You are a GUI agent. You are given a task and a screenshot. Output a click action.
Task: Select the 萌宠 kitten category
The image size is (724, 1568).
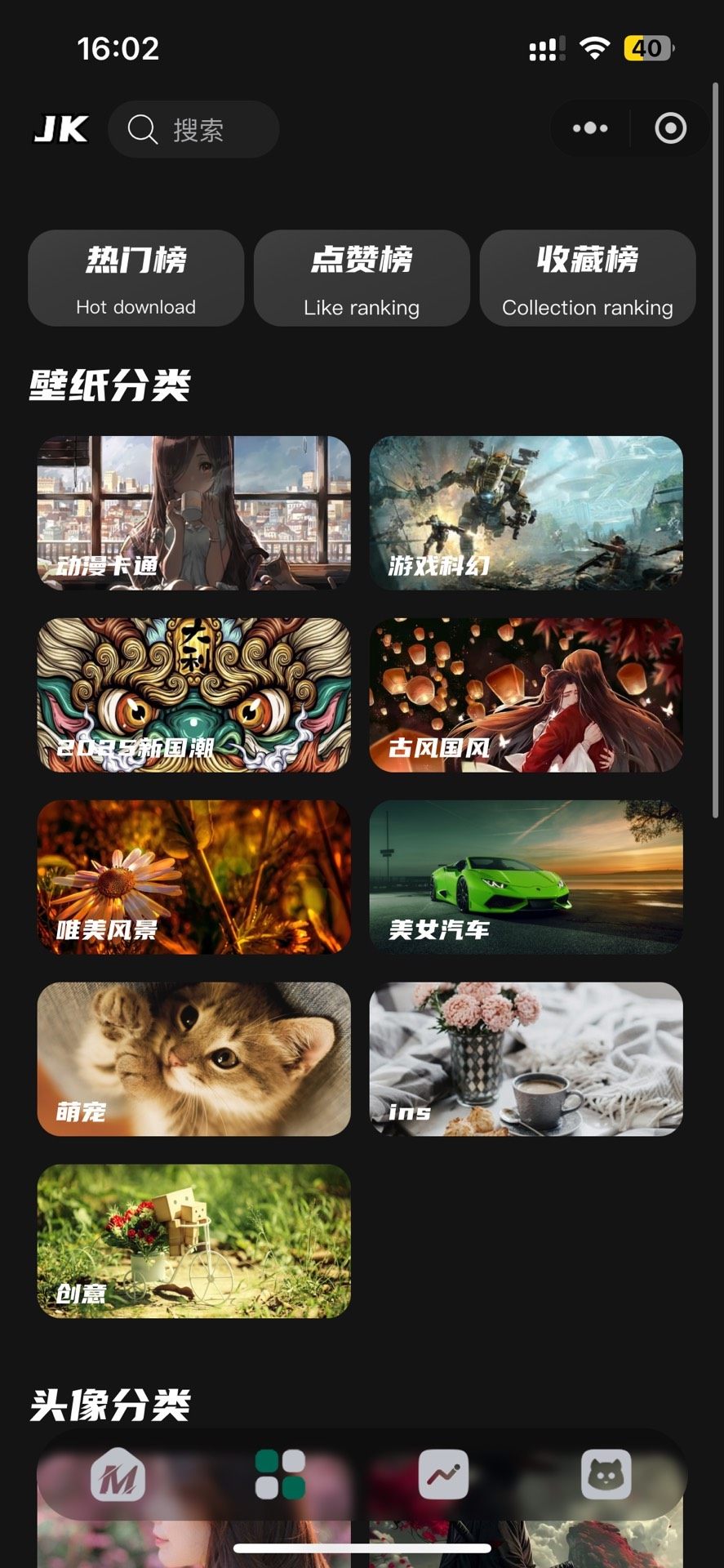194,1058
